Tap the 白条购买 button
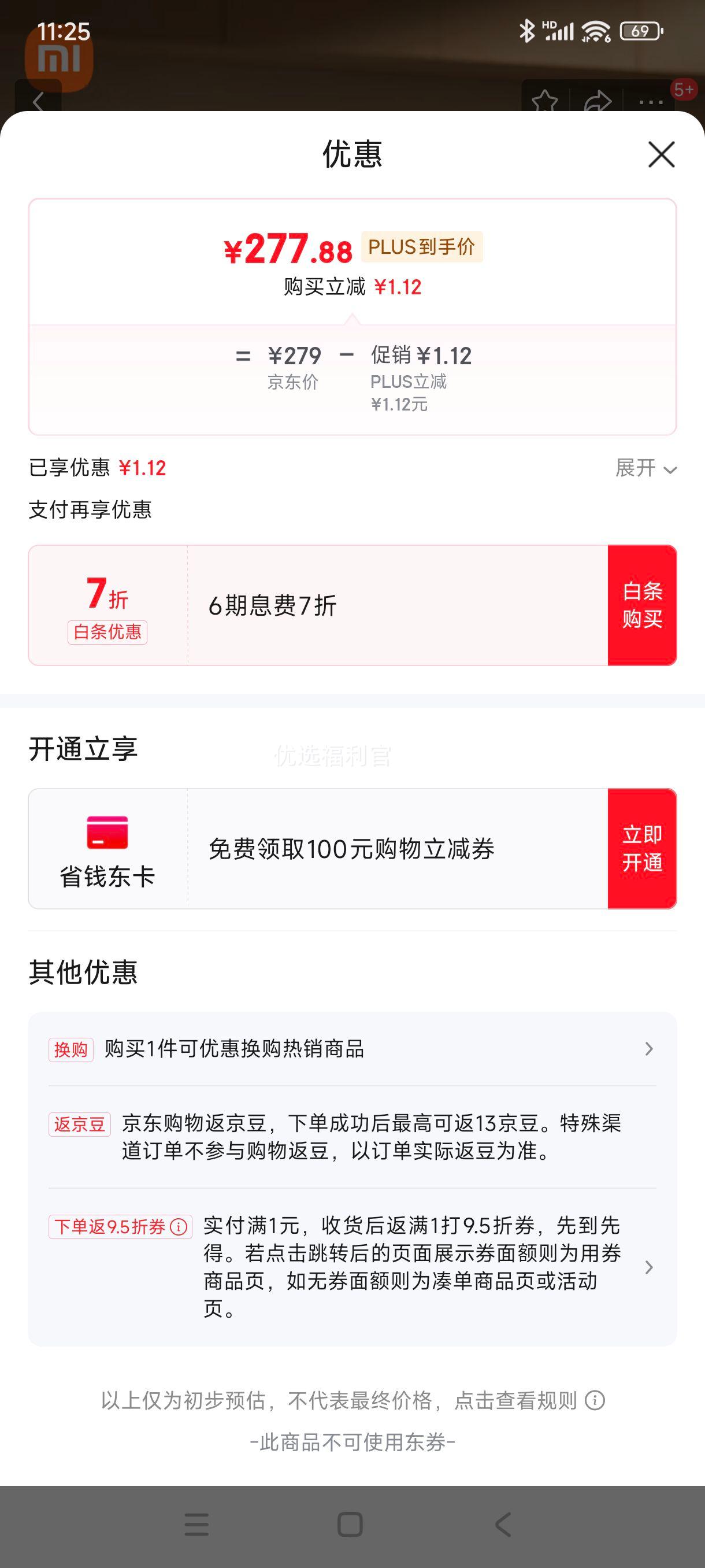The height and width of the screenshot is (1568, 705). pos(643,605)
